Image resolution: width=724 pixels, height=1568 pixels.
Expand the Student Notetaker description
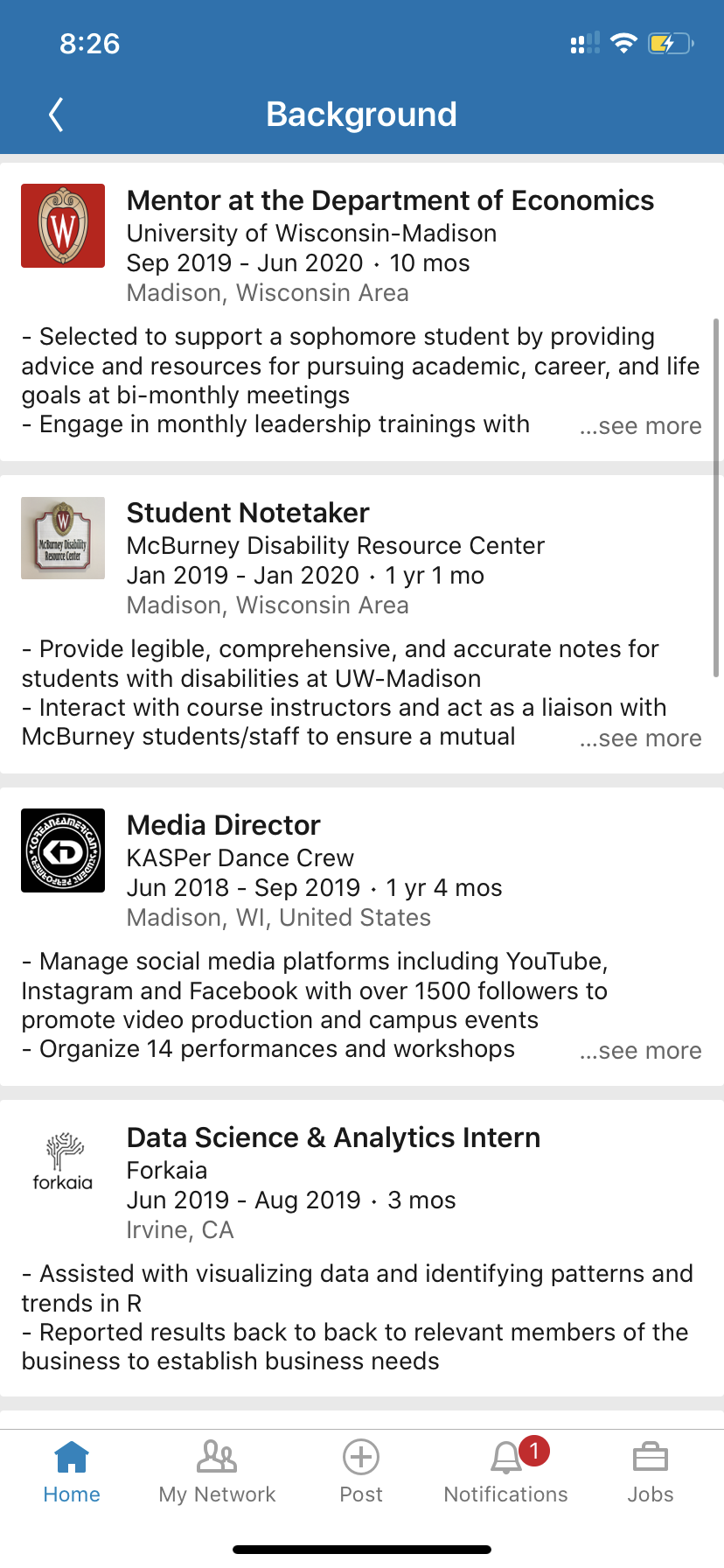pyautogui.click(x=640, y=738)
